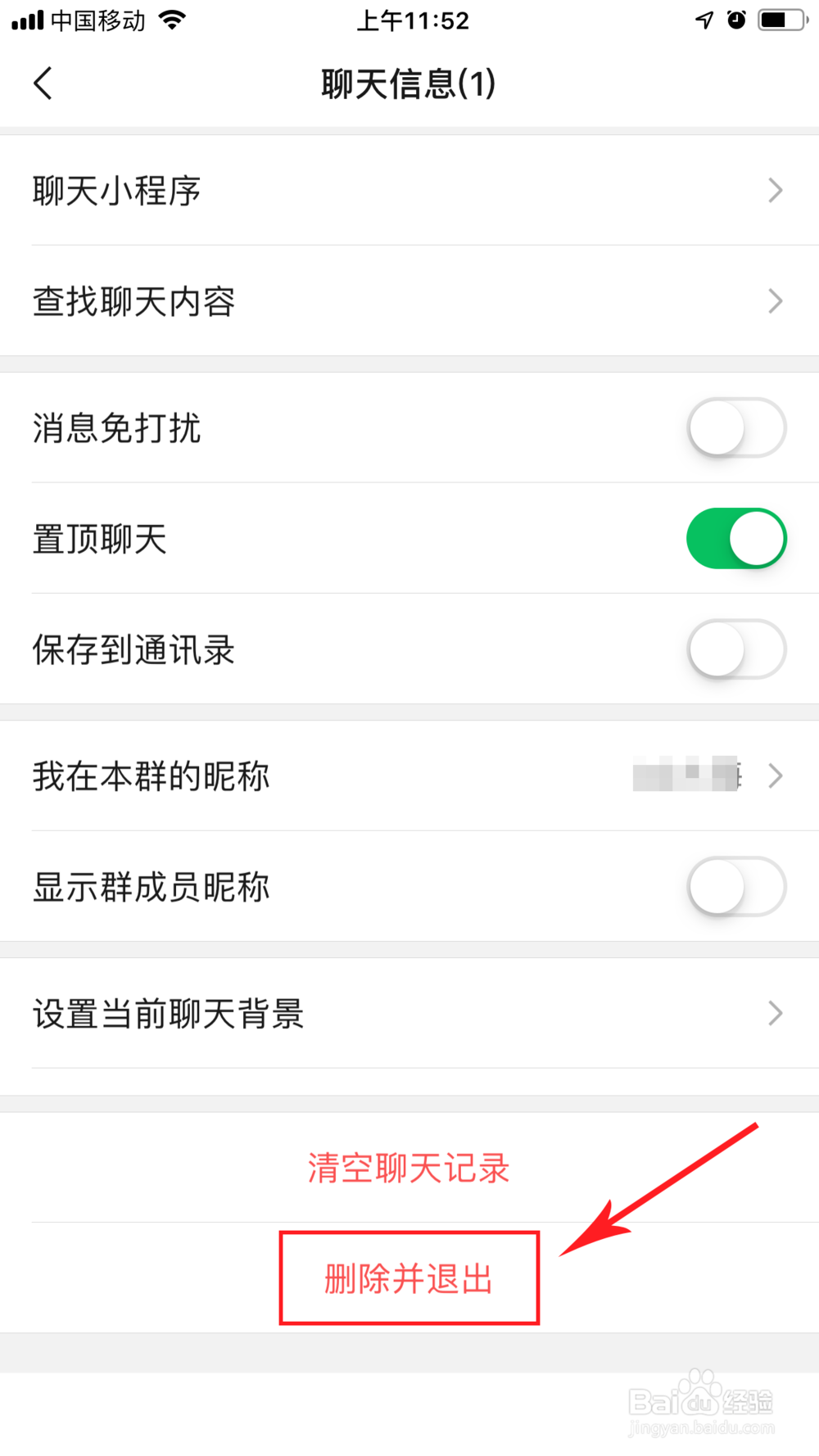Open 设置当前聊天背景 chat background
The image size is (819, 1456).
click(x=774, y=1014)
